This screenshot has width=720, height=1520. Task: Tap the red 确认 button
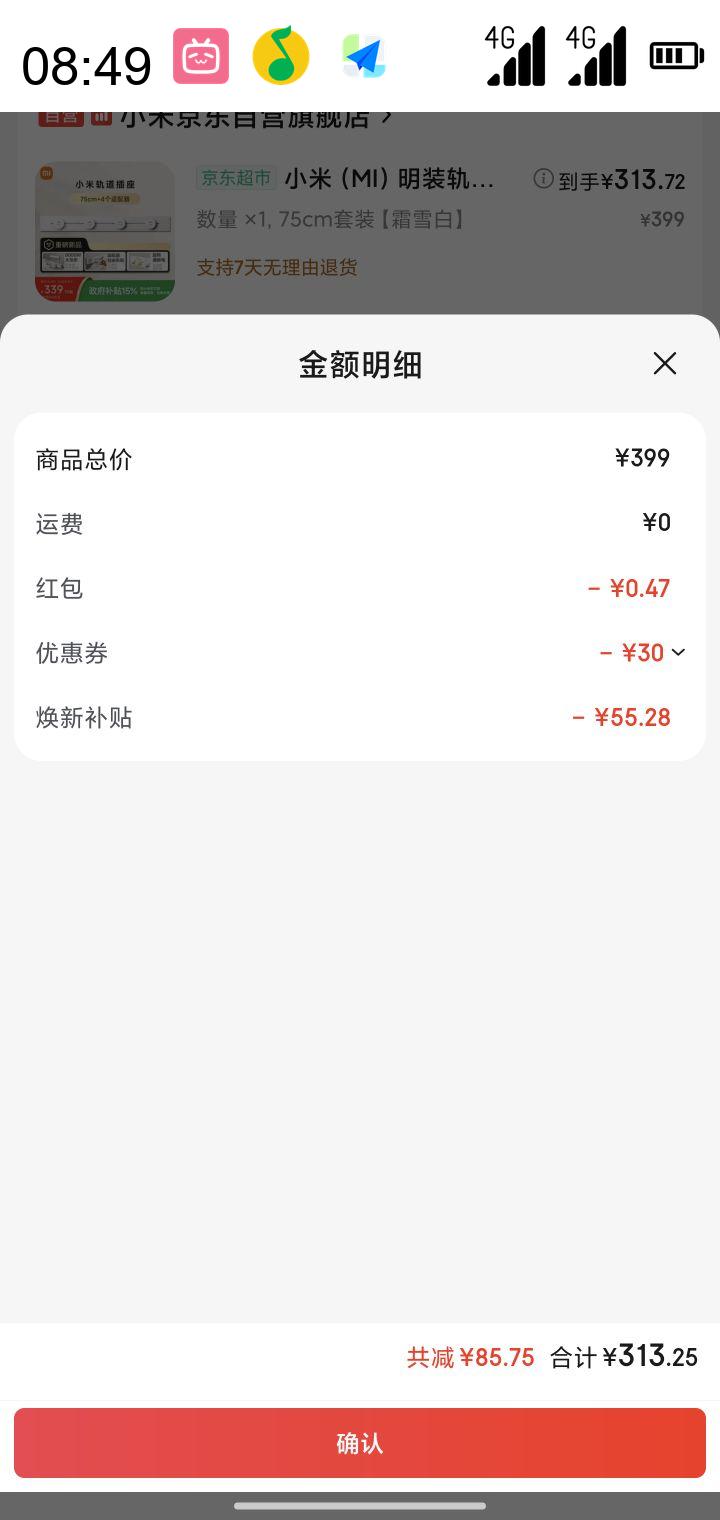click(x=360, y=1443)
